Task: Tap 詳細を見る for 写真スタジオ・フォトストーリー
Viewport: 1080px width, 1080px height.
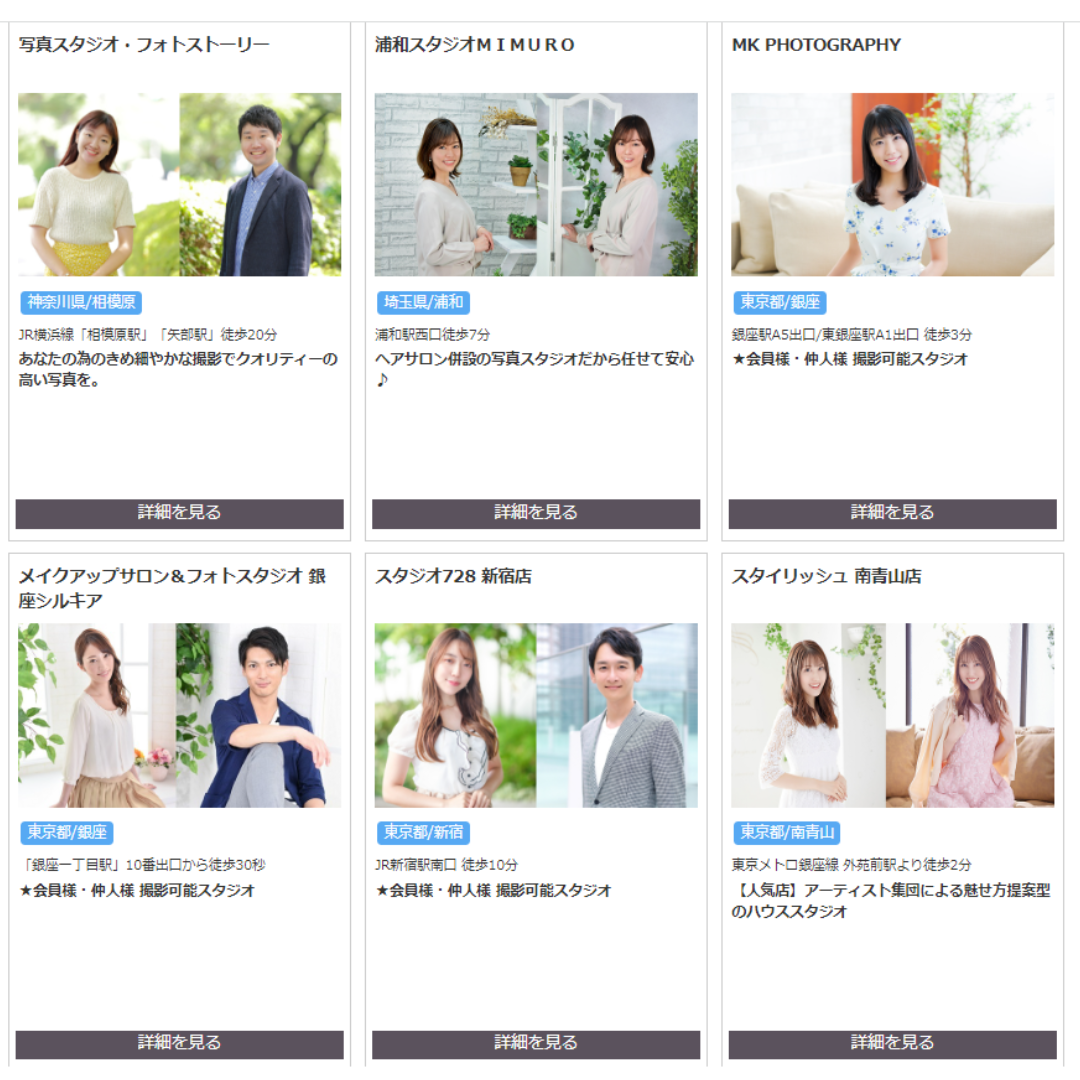Action: [x=179, y=513]
